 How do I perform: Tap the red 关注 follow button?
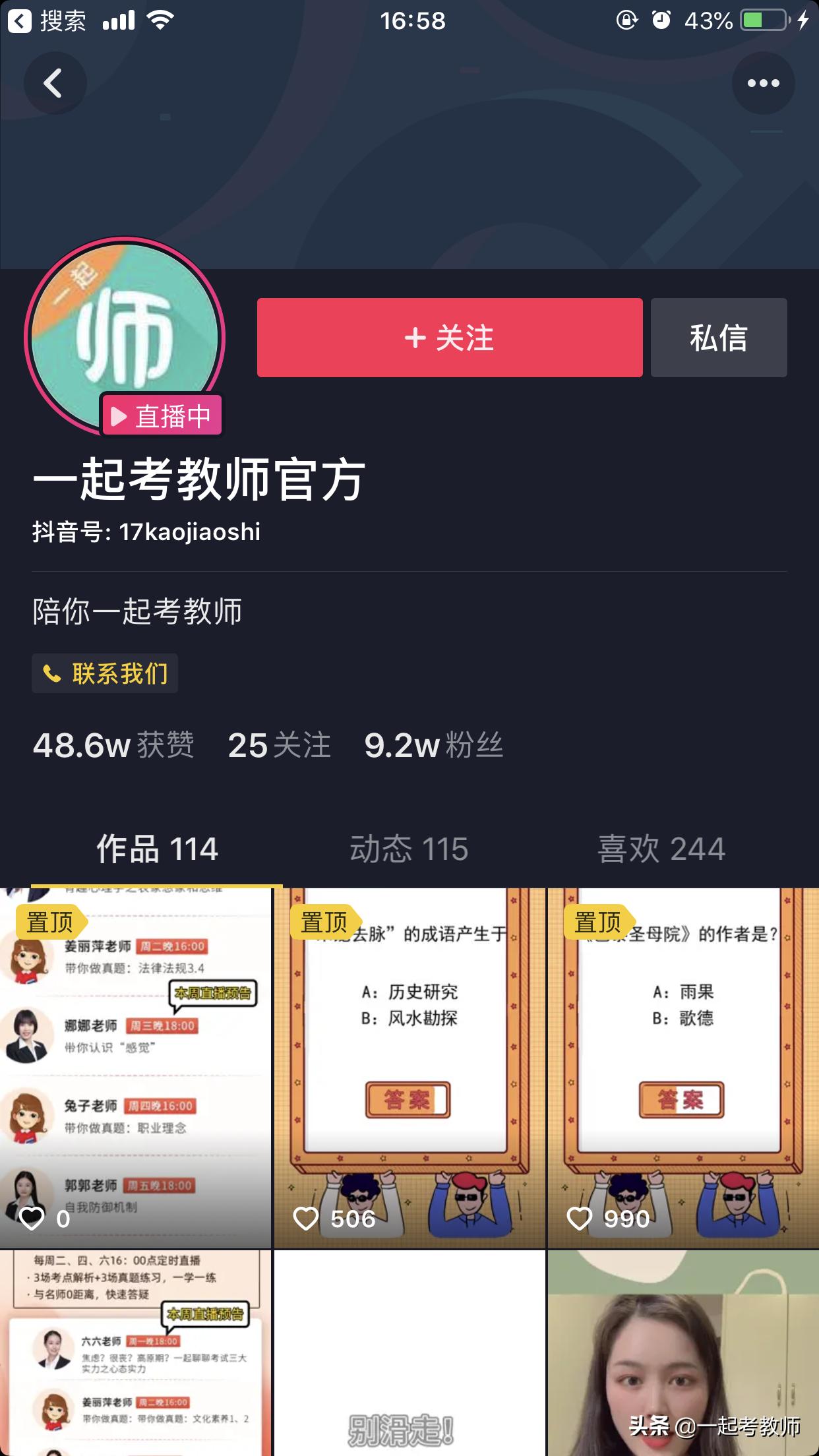[x=449, y=338]
